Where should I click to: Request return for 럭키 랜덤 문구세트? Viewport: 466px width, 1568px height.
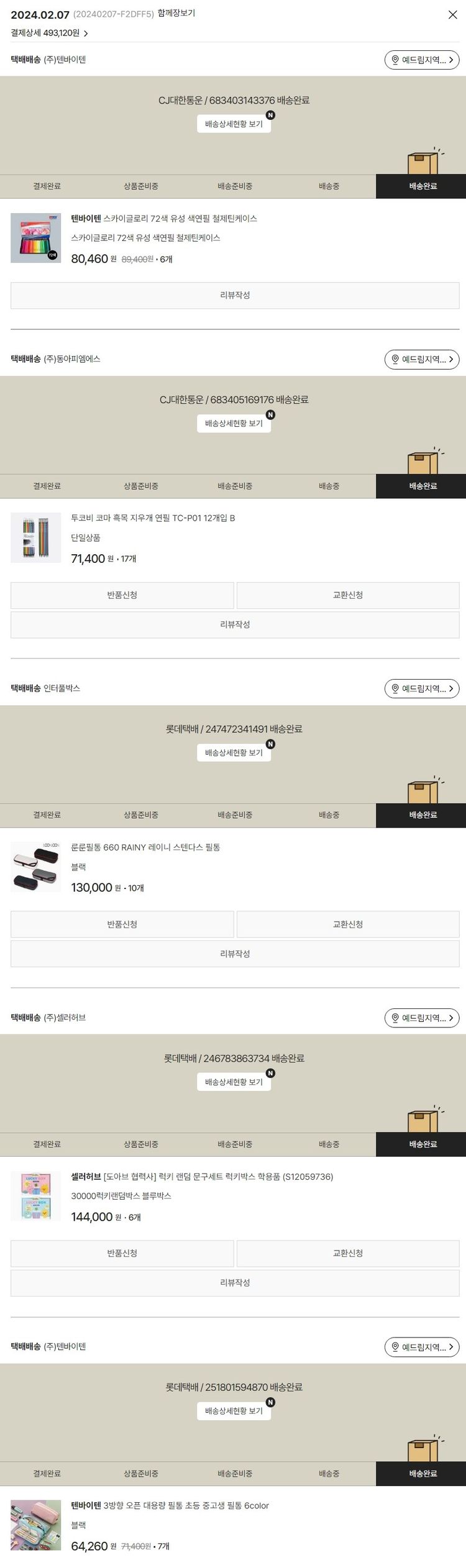pyautogui.click(x=122, y=1253)
